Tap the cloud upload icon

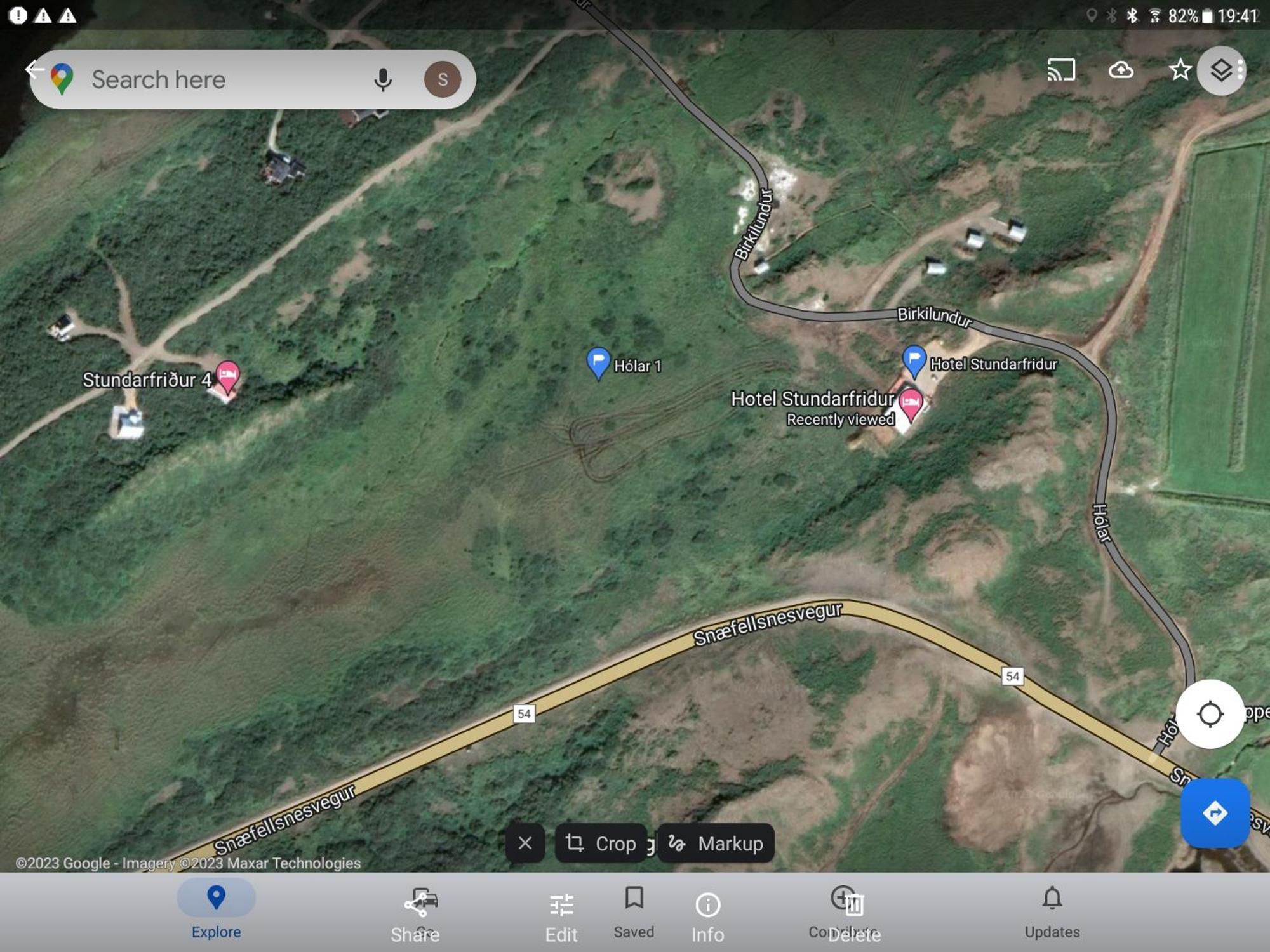1121,70
